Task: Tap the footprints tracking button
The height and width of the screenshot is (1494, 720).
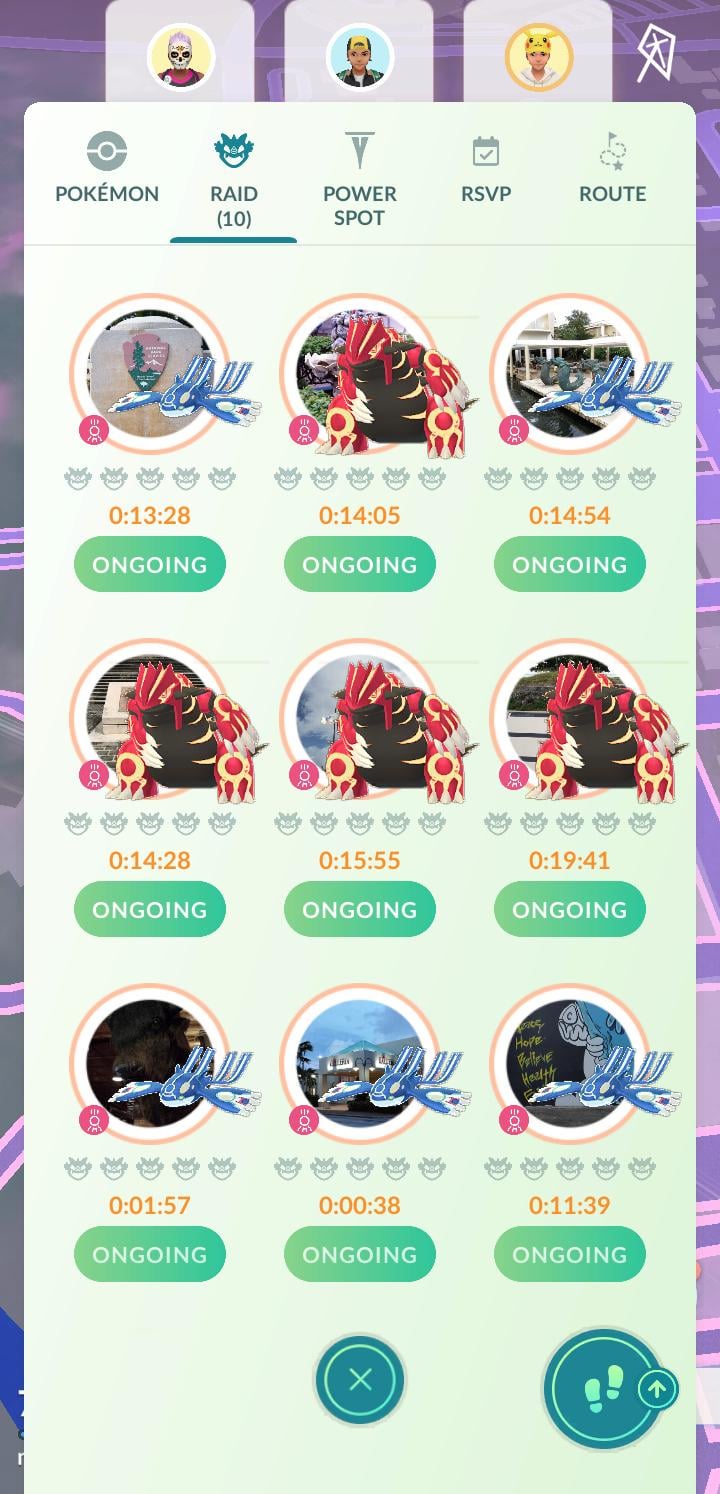Action: pyautogui.click(x=604, y=1388)
